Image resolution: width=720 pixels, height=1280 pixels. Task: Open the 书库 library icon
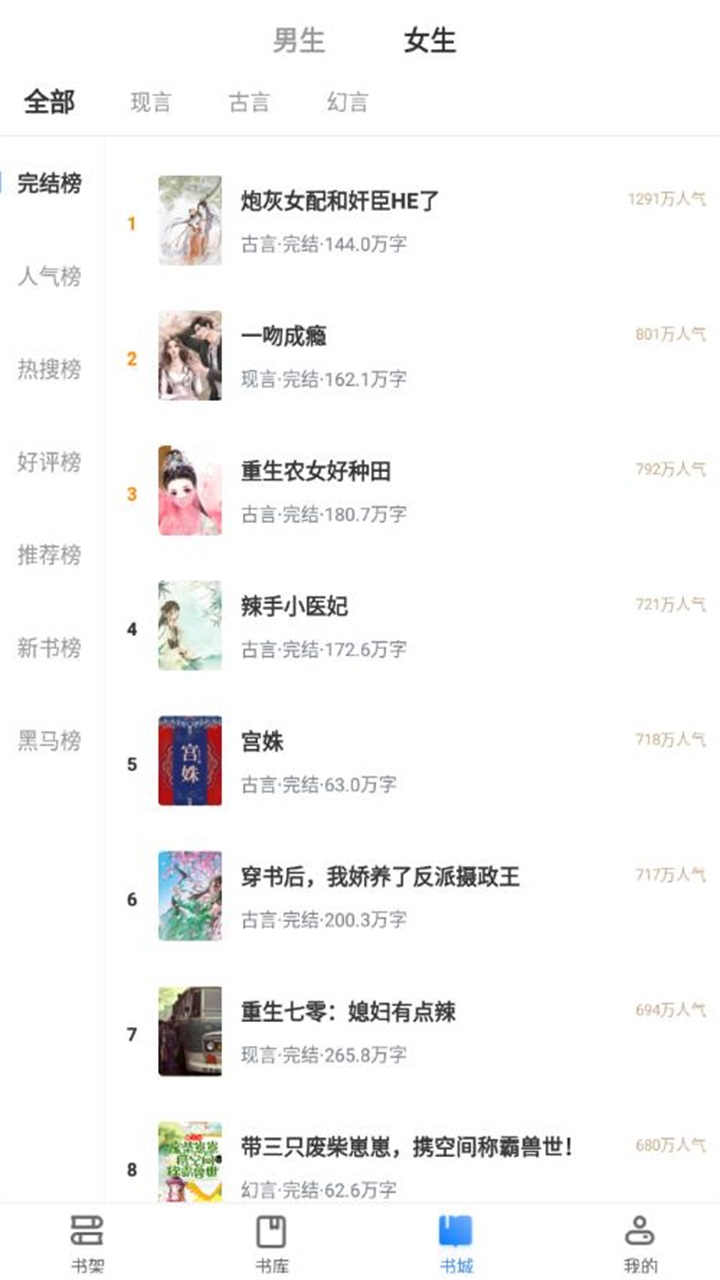270,1235
